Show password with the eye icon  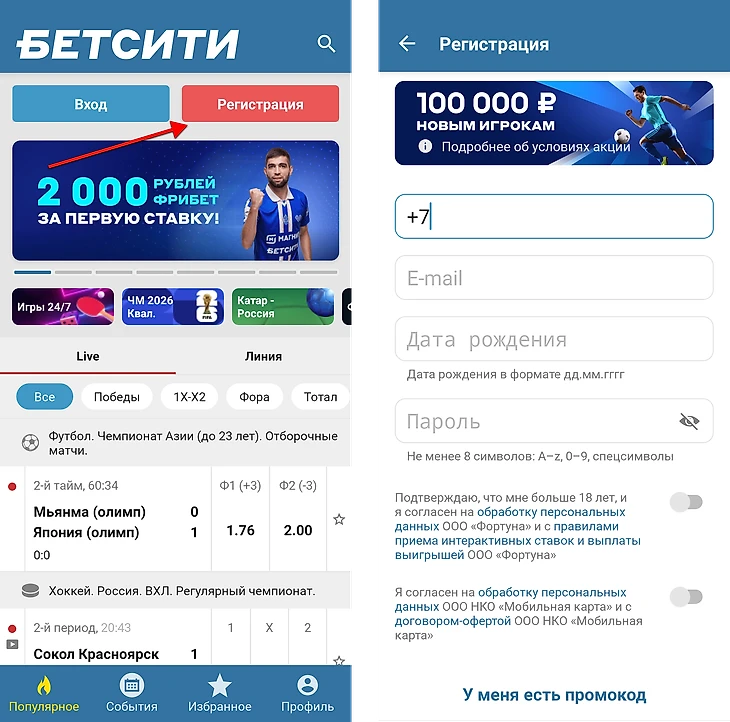pos(689,421)
